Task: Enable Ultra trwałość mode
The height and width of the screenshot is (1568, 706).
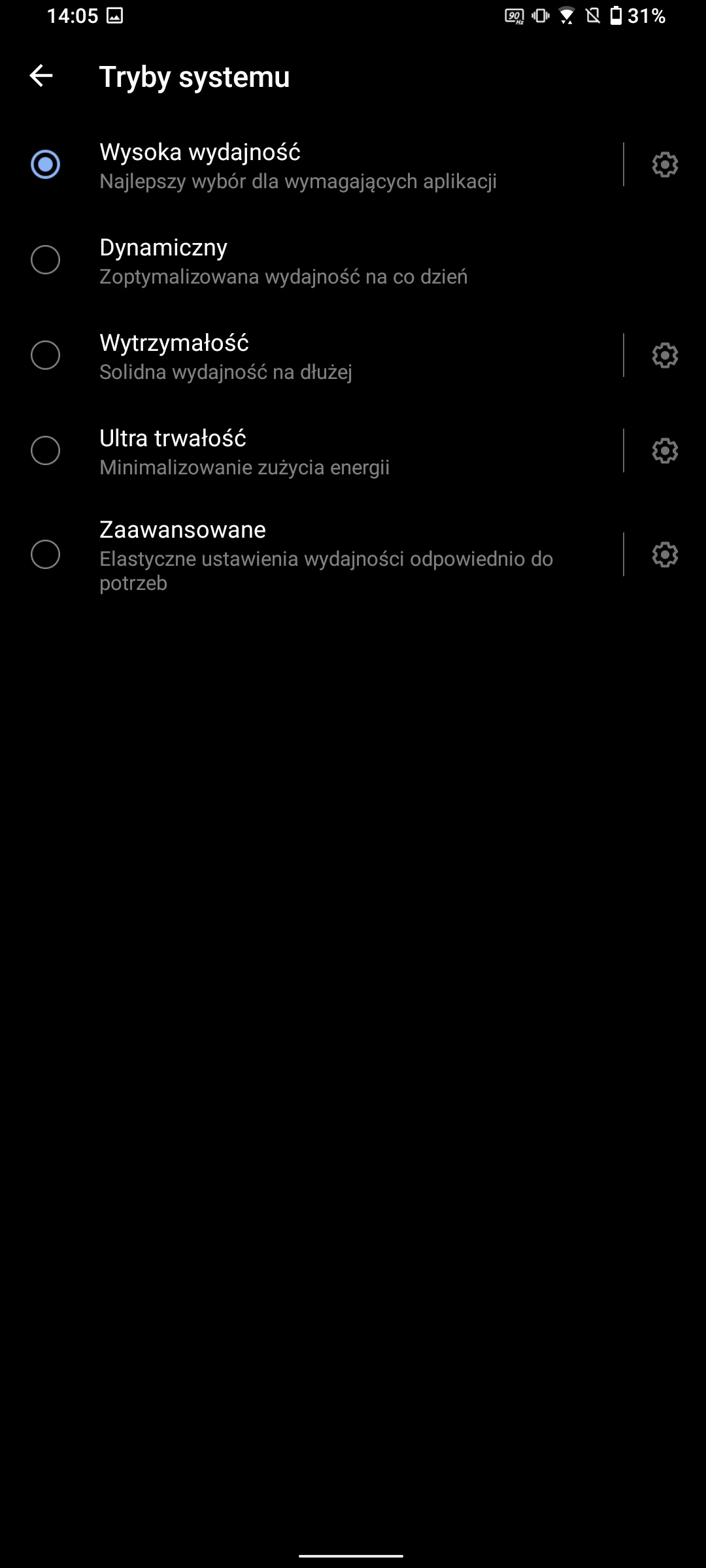Action: coord(45,451)
